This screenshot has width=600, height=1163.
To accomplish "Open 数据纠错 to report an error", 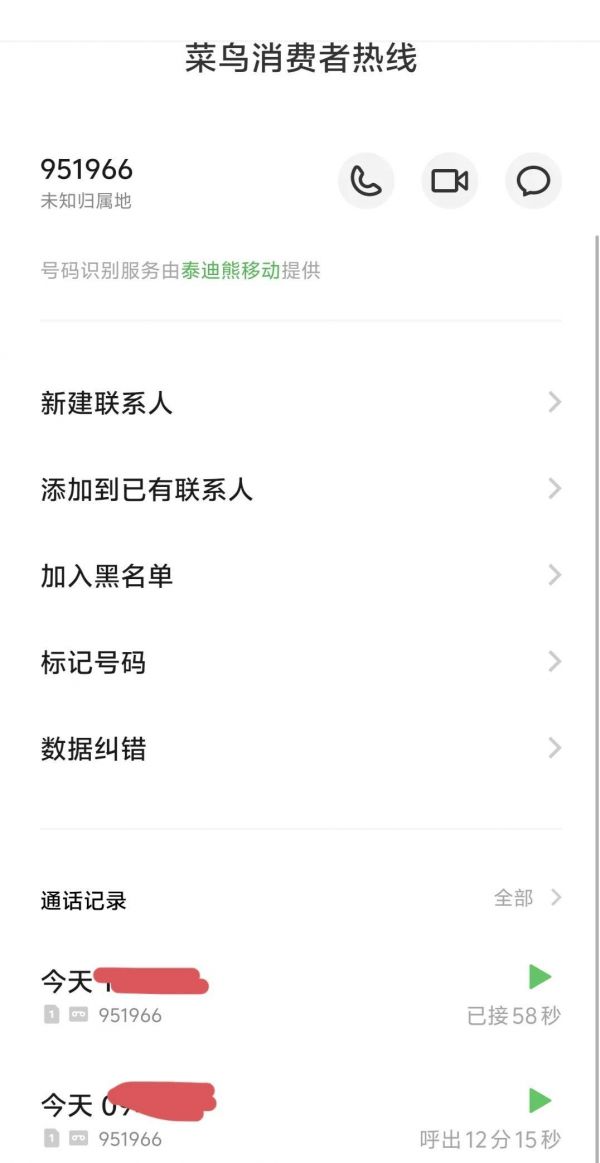I will pyautogui.click(x=300, y=748).
